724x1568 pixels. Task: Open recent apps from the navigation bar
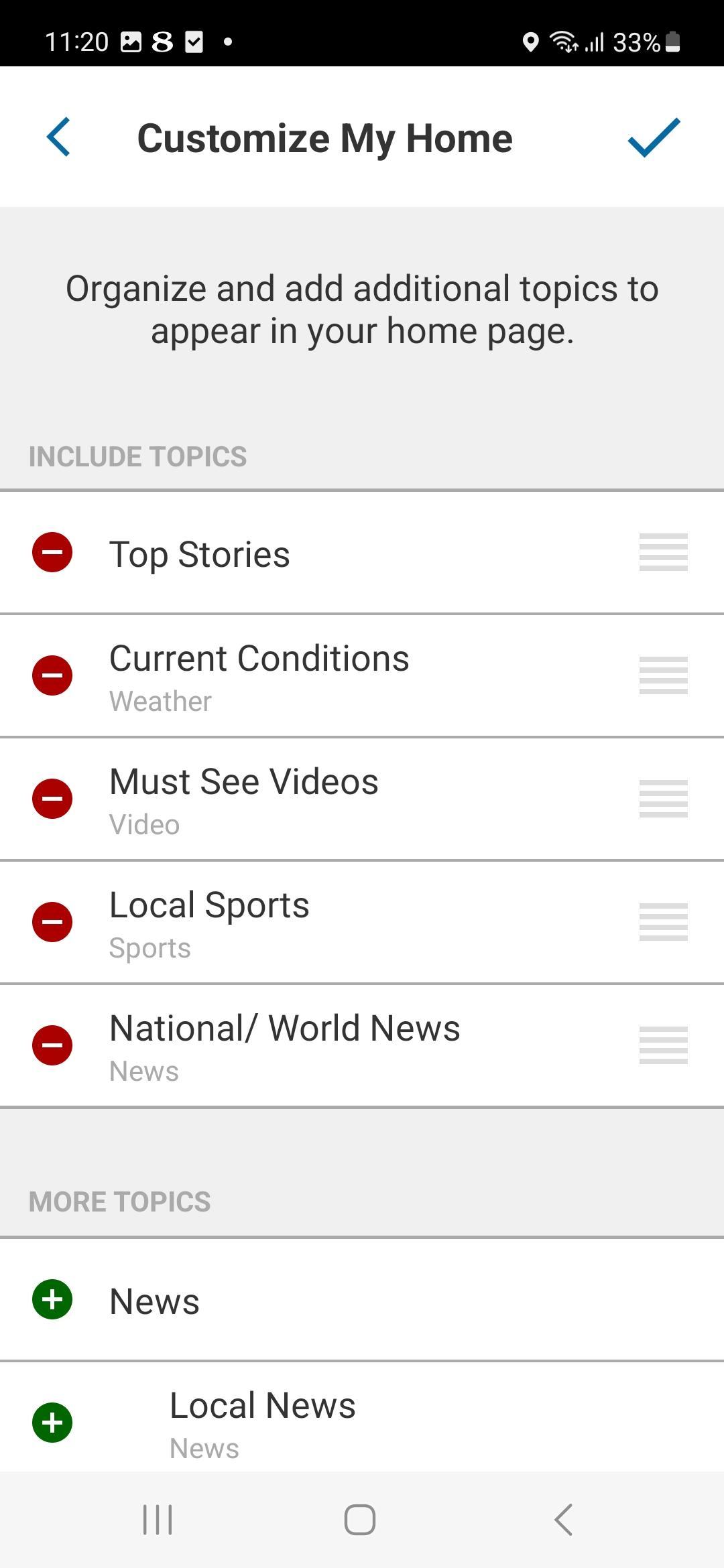click(158, 1520)
